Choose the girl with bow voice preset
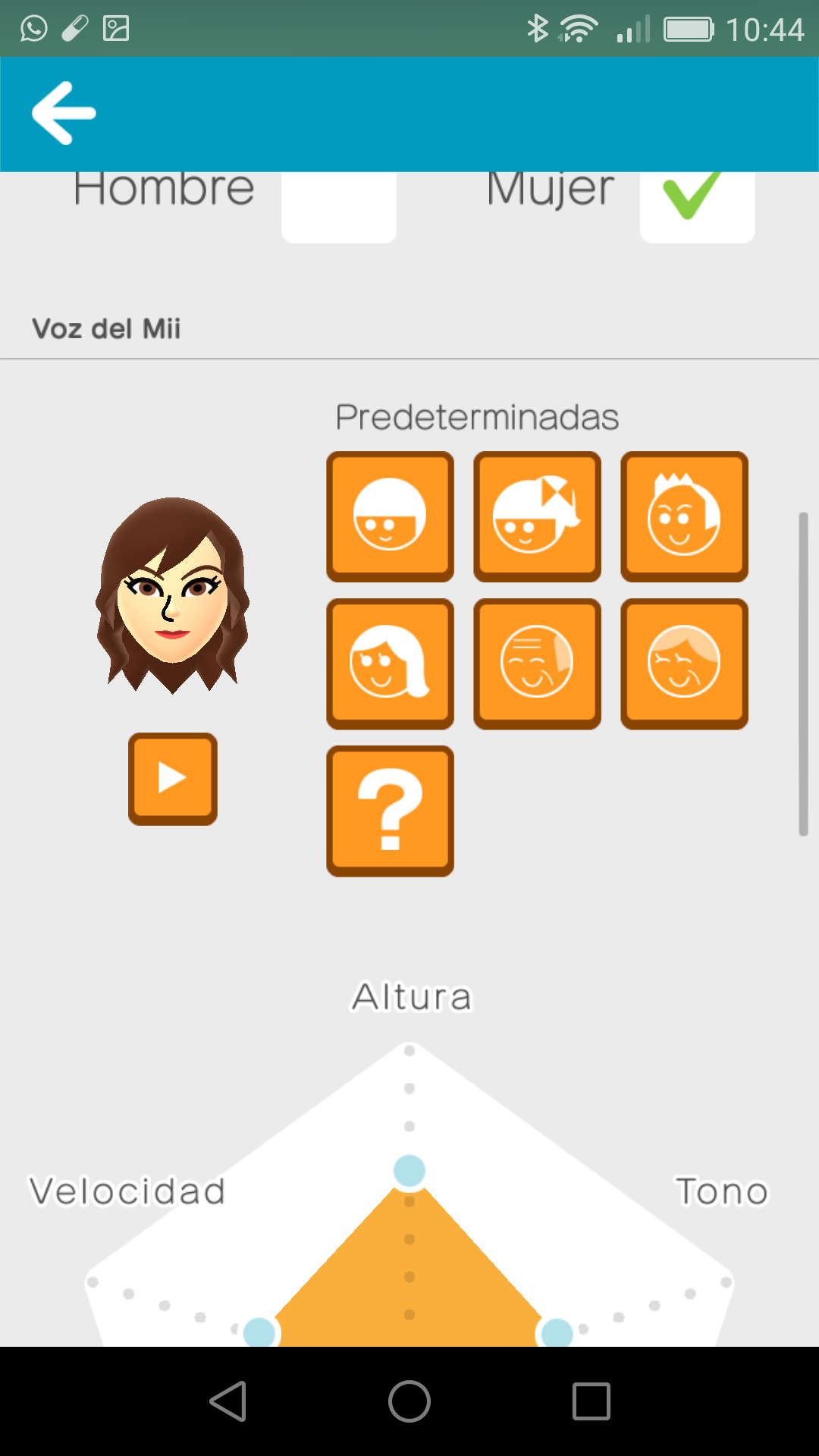This screenshot has height=1456, width=819. coord(537,516)
